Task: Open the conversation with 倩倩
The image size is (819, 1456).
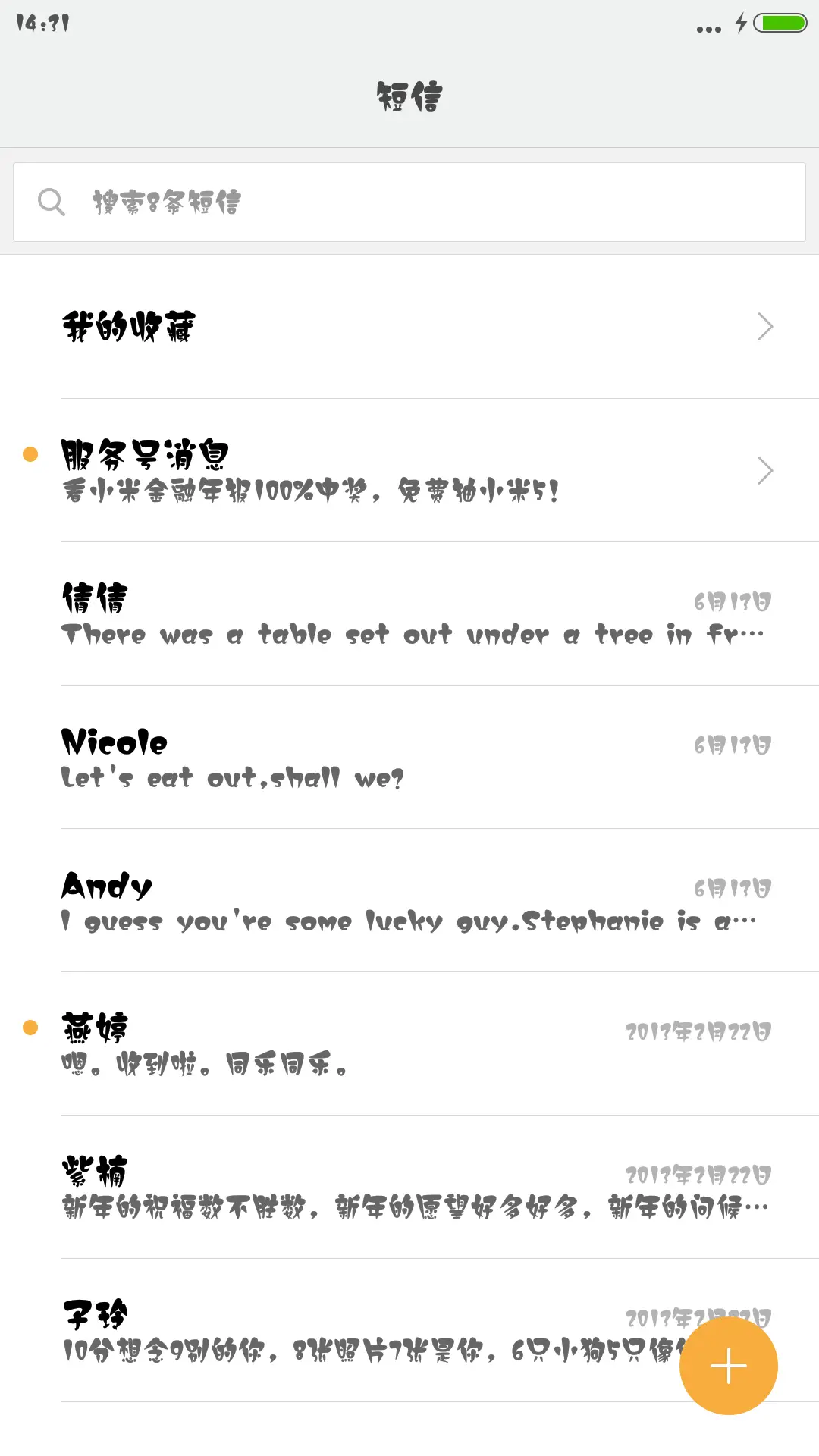Action: 409,614
